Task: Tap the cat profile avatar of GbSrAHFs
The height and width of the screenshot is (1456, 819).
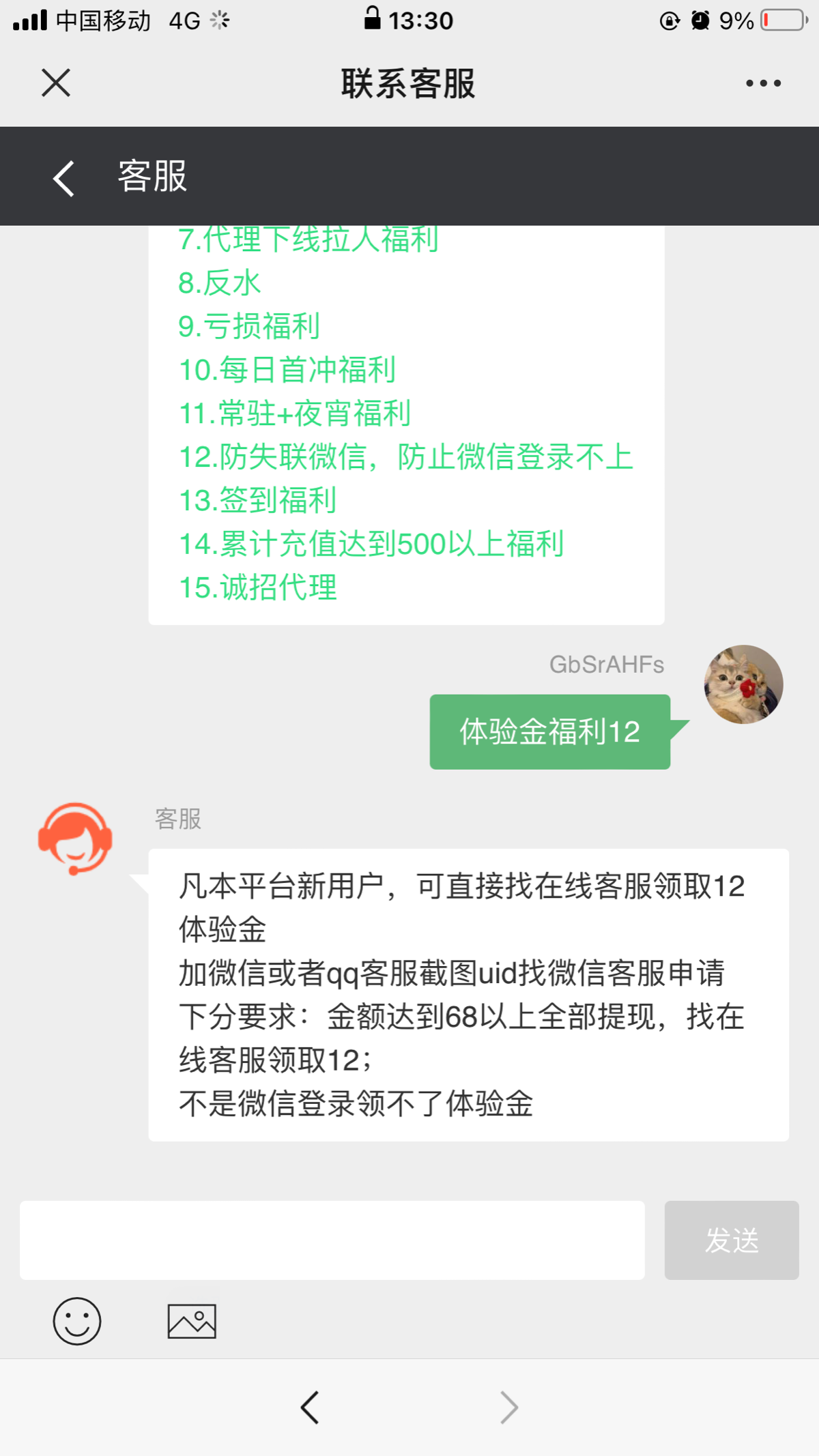Action: pos(743,684)
